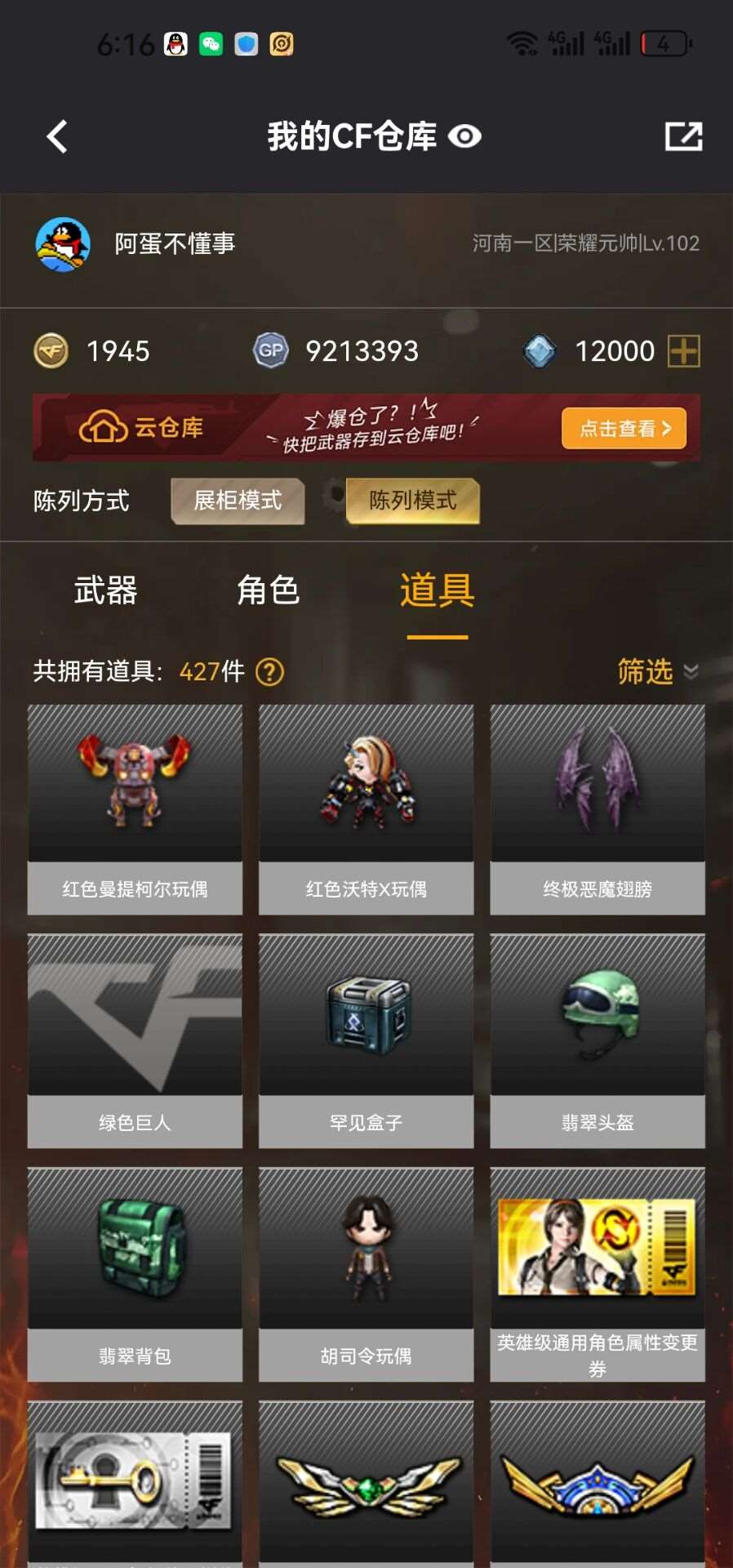Open 胡司令玩偶 item
This screenshot has height=1568, width=733.
pyautogui.click(x=366, y=1274)
